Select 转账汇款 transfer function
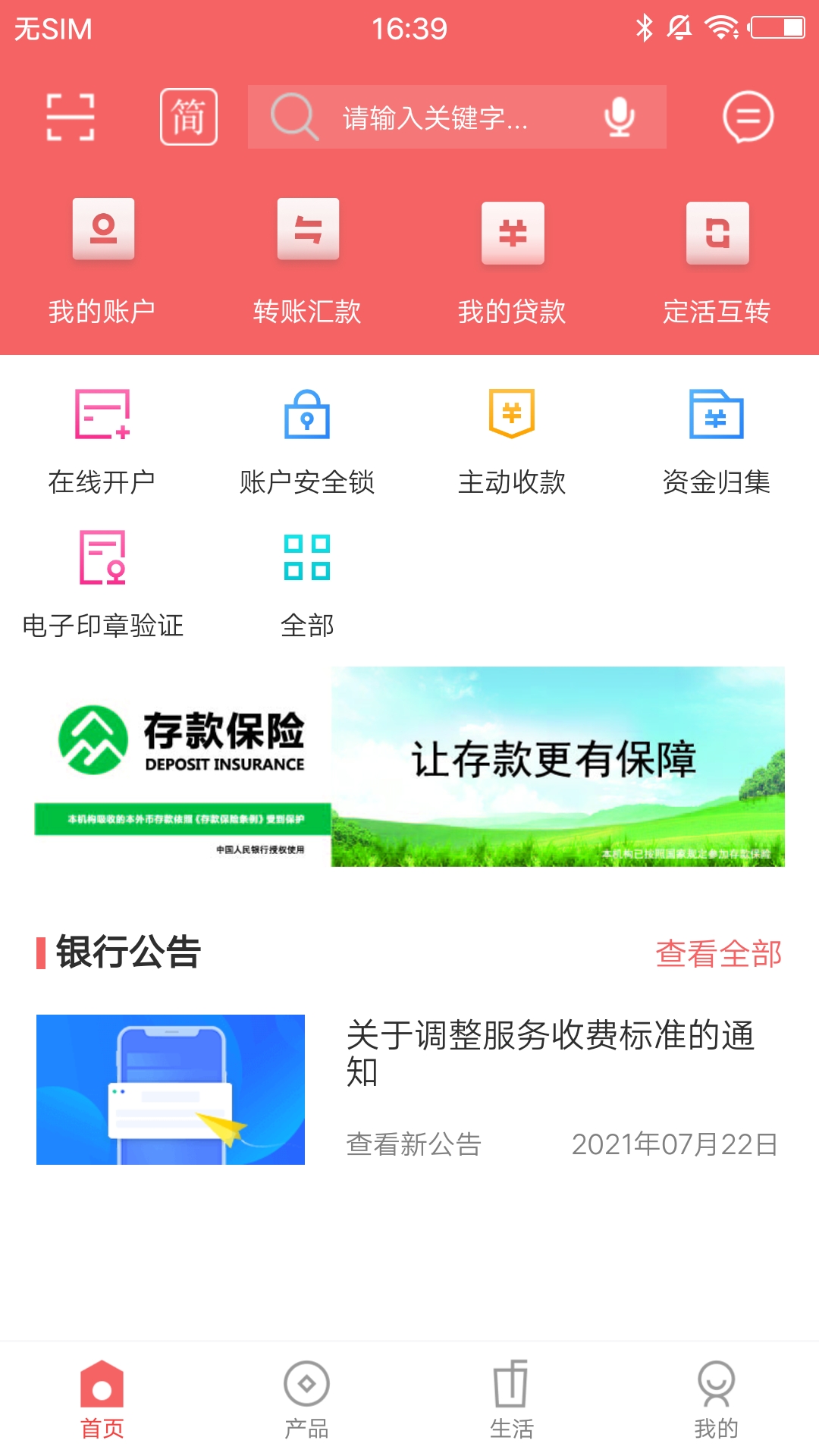The height and width of the screenshot is (1456, 819). (308, 258)
